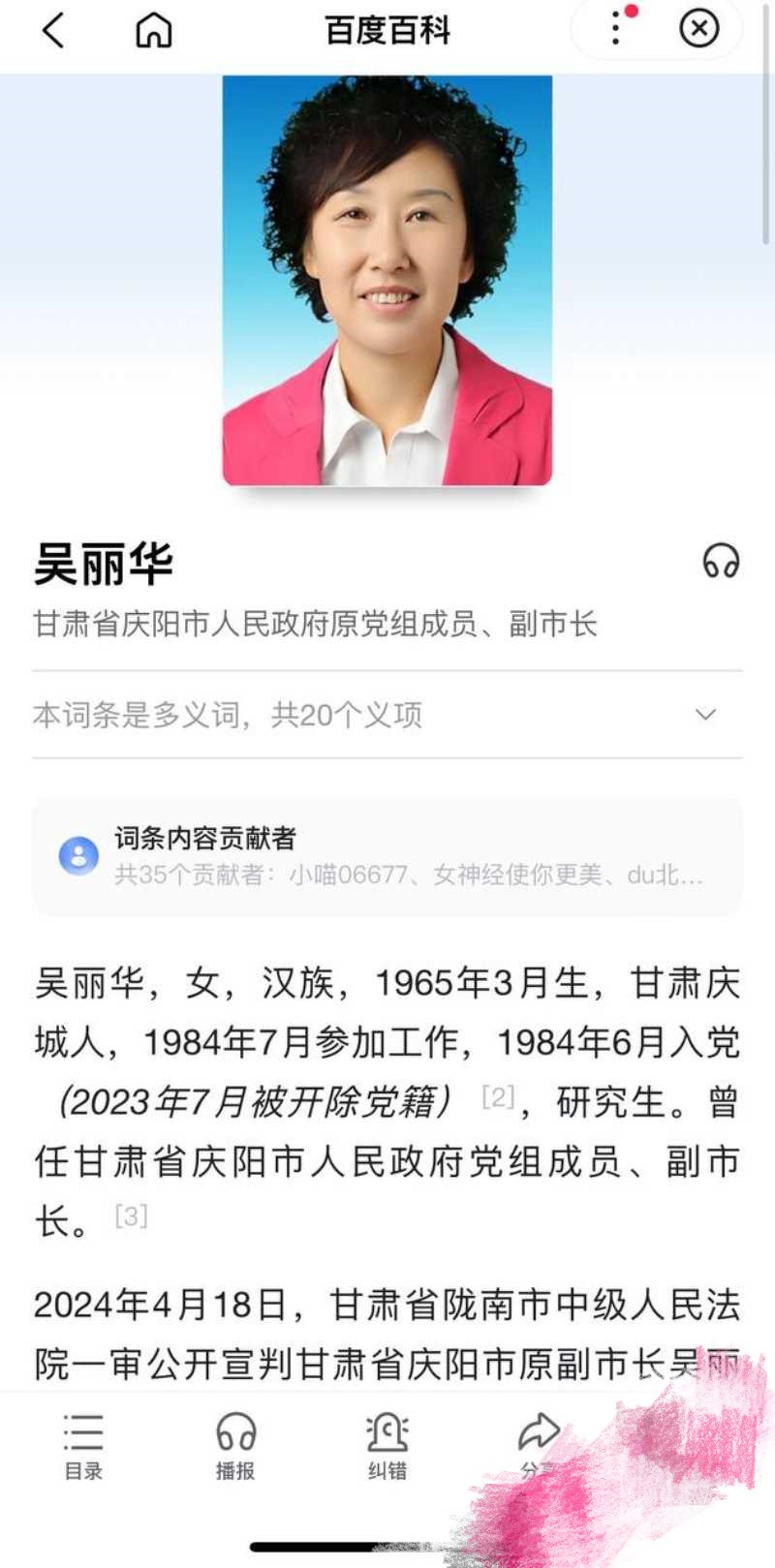Image resolution: width=775 pixels, height=1568 pixels.
Task: Select the 百度百科 title at top
Action: tap(387, 30)
